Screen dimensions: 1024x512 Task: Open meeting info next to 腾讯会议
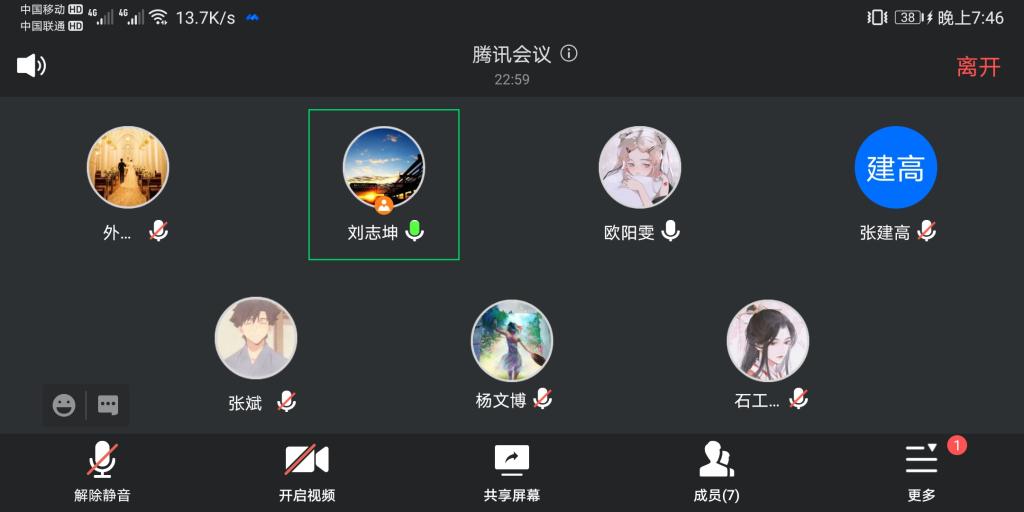tap(569, 54)
